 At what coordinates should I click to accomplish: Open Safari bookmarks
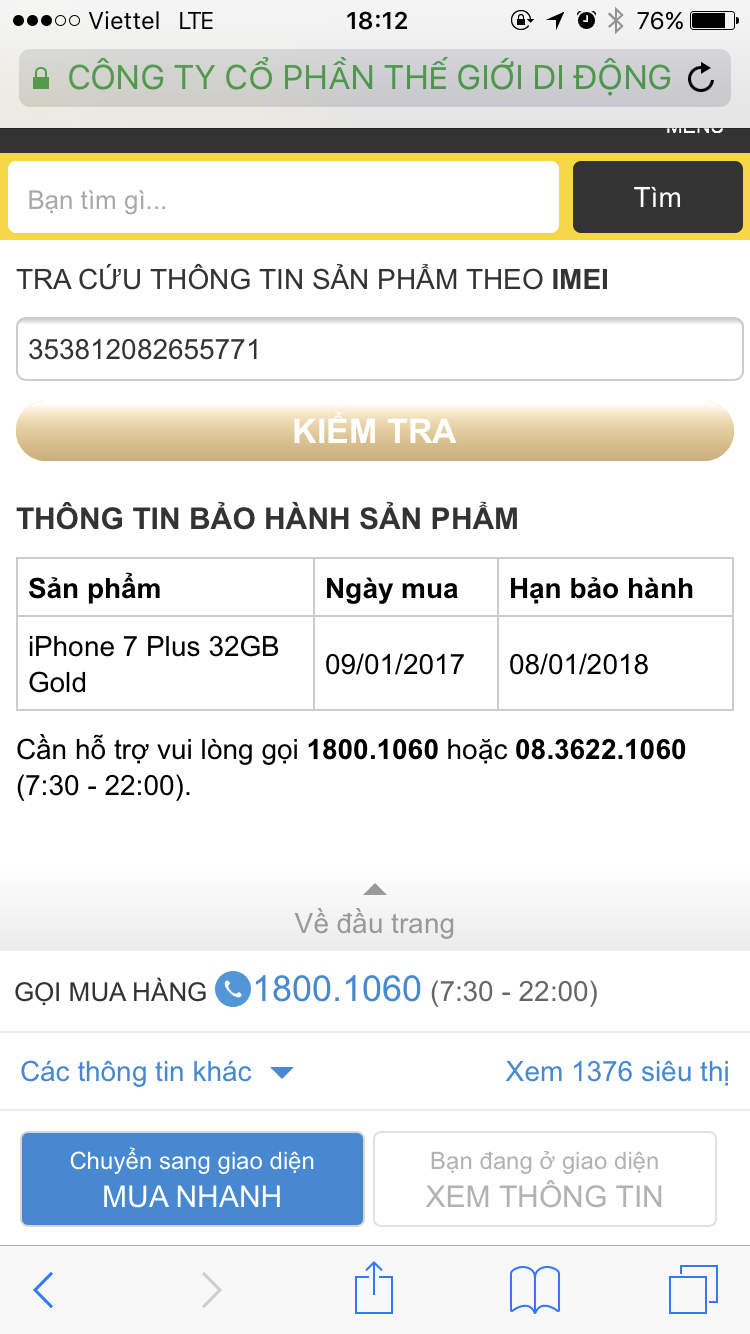535,1290
